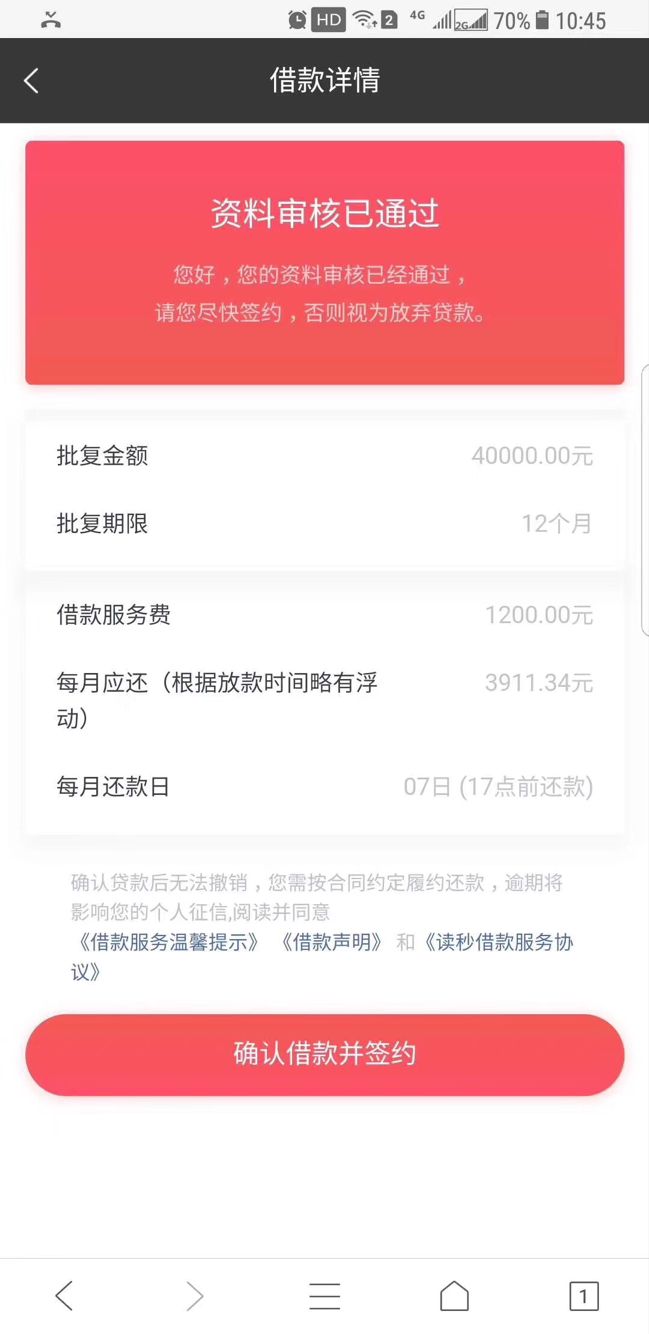
Task: Open the browser menu with three lines
Action: coord(324,1296)
